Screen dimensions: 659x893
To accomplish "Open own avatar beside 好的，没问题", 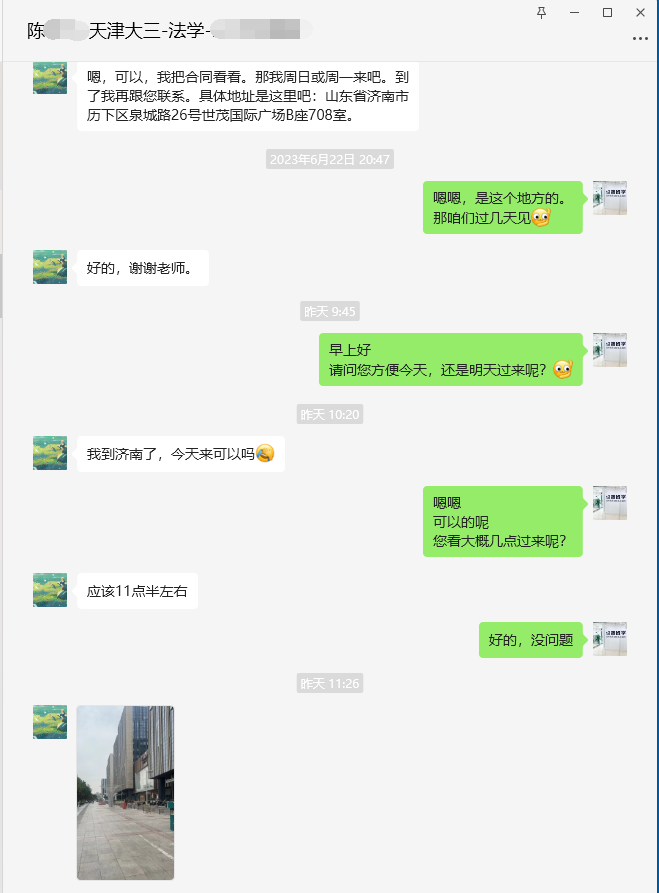I will coord(609,639).
